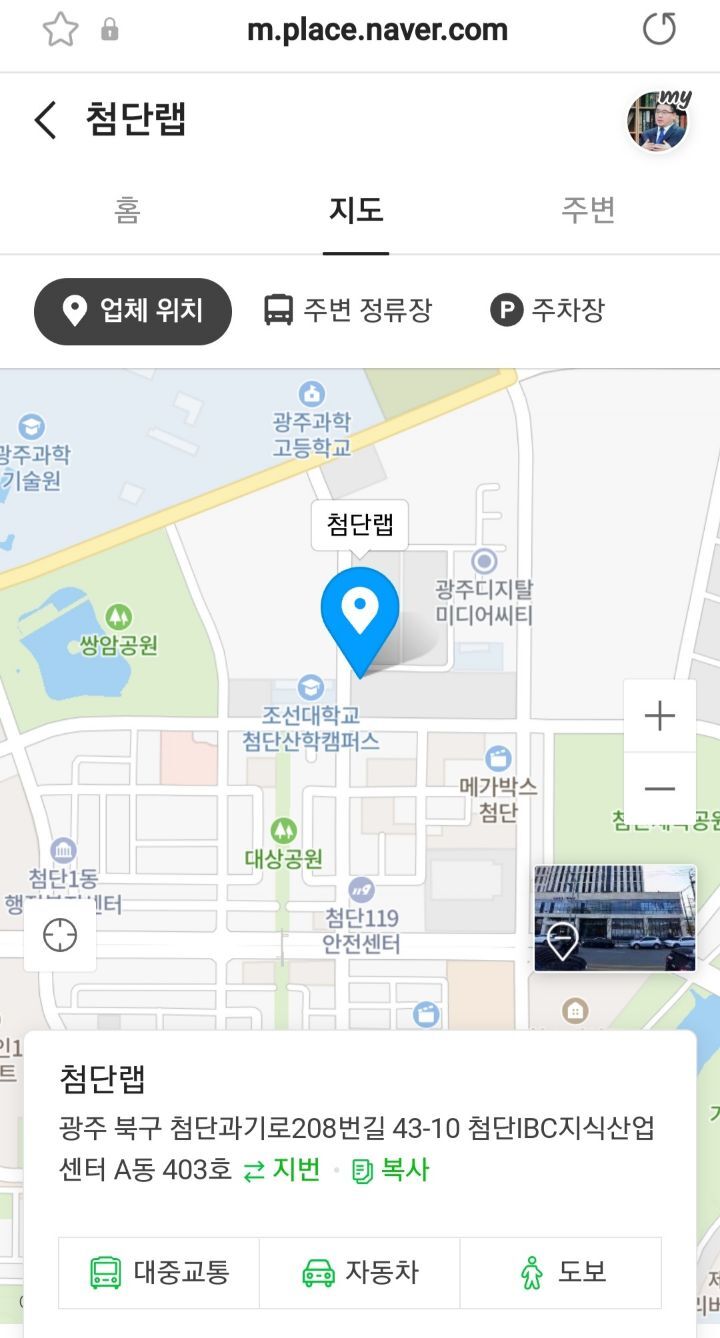Switch address to 지번 format
This screenshot has width=720, height=1338.
click(283, 1170)
